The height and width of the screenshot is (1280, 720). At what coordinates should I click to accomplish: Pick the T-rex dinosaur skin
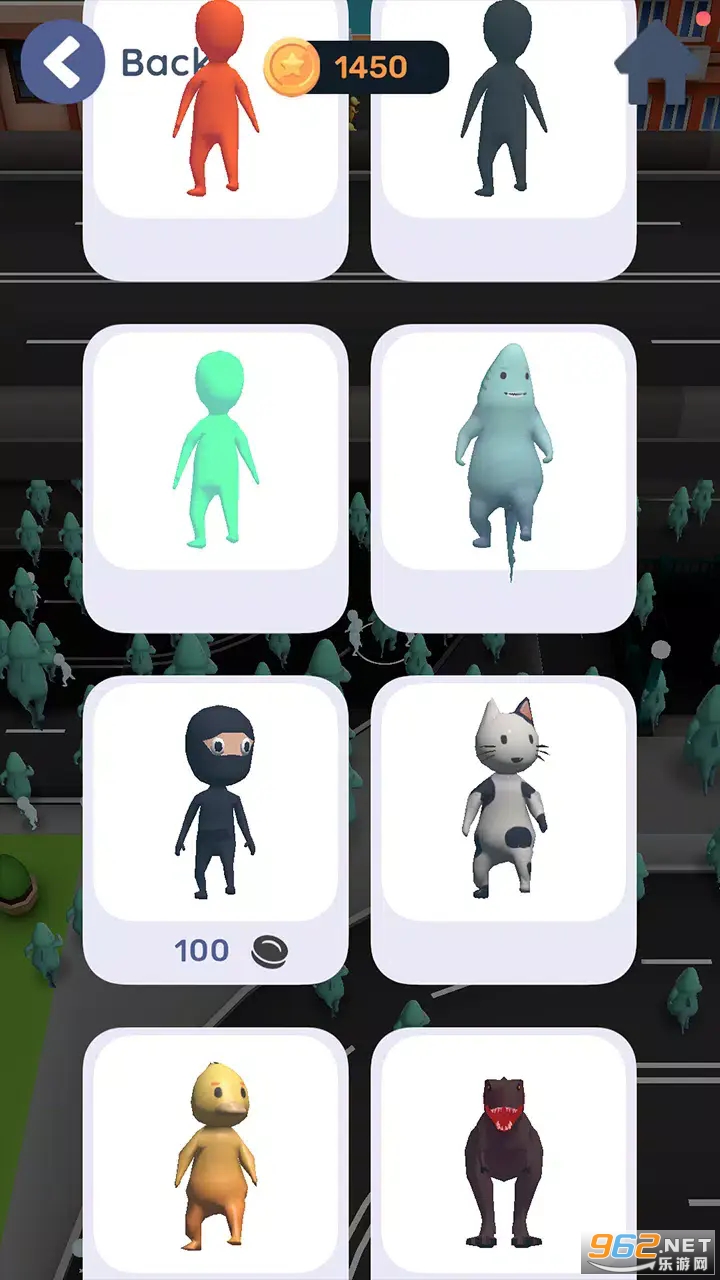(503, 1155)
